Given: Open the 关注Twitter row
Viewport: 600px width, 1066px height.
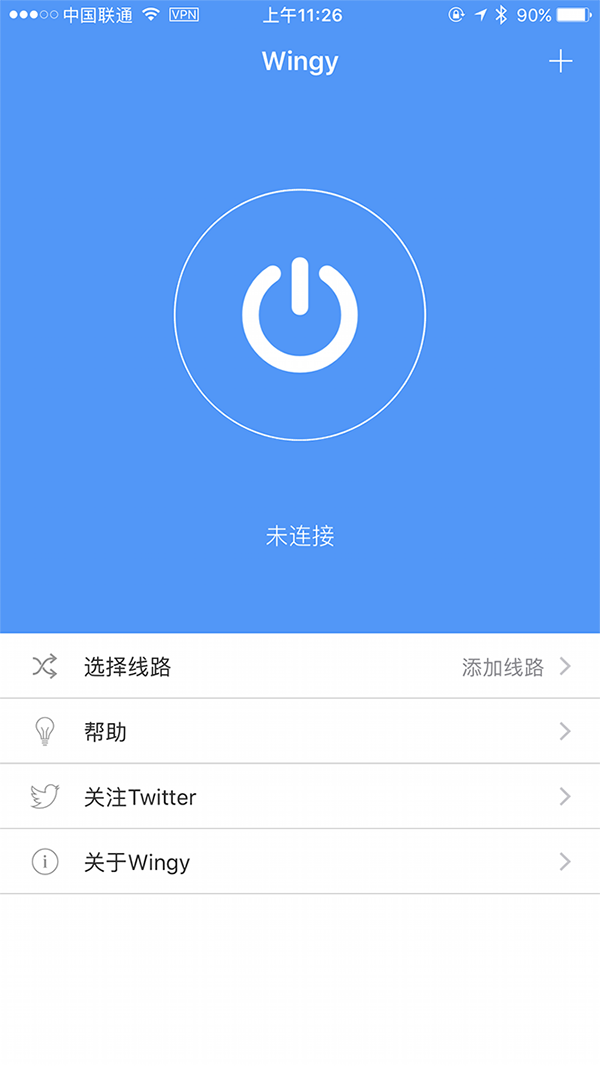Looking at the screenshot, I should (x=300, y=797).
